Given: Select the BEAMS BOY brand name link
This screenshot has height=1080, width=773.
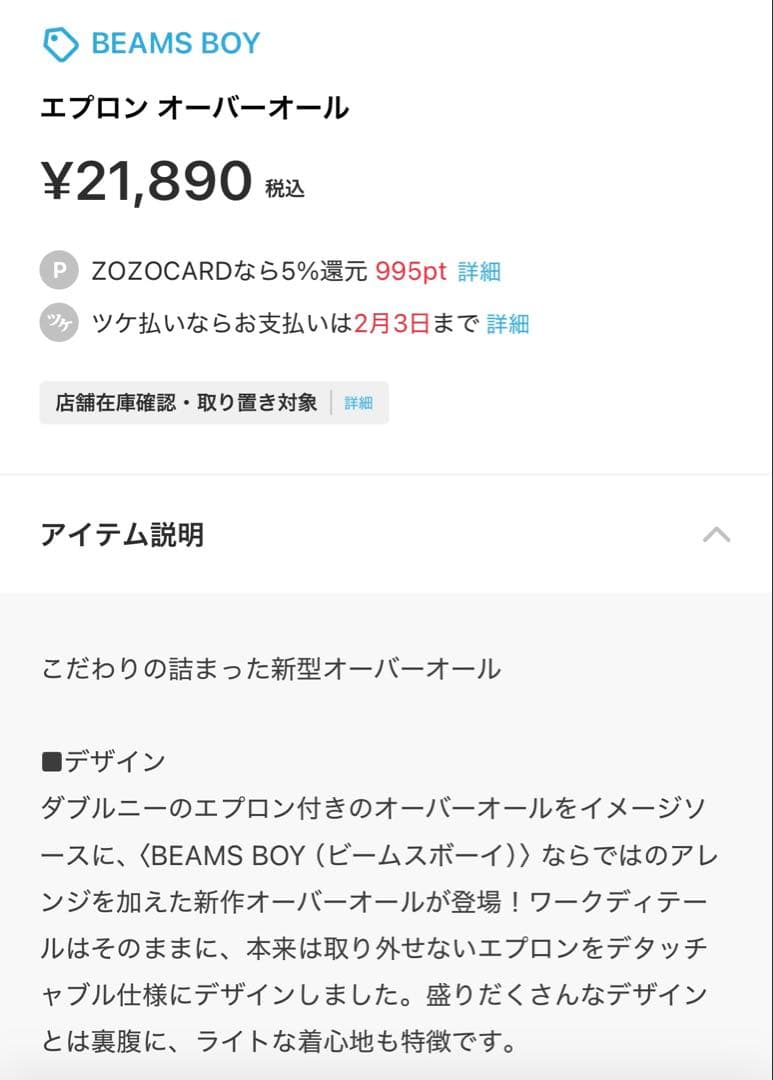Looking at the screenshot, I should (x=173, y=42).
